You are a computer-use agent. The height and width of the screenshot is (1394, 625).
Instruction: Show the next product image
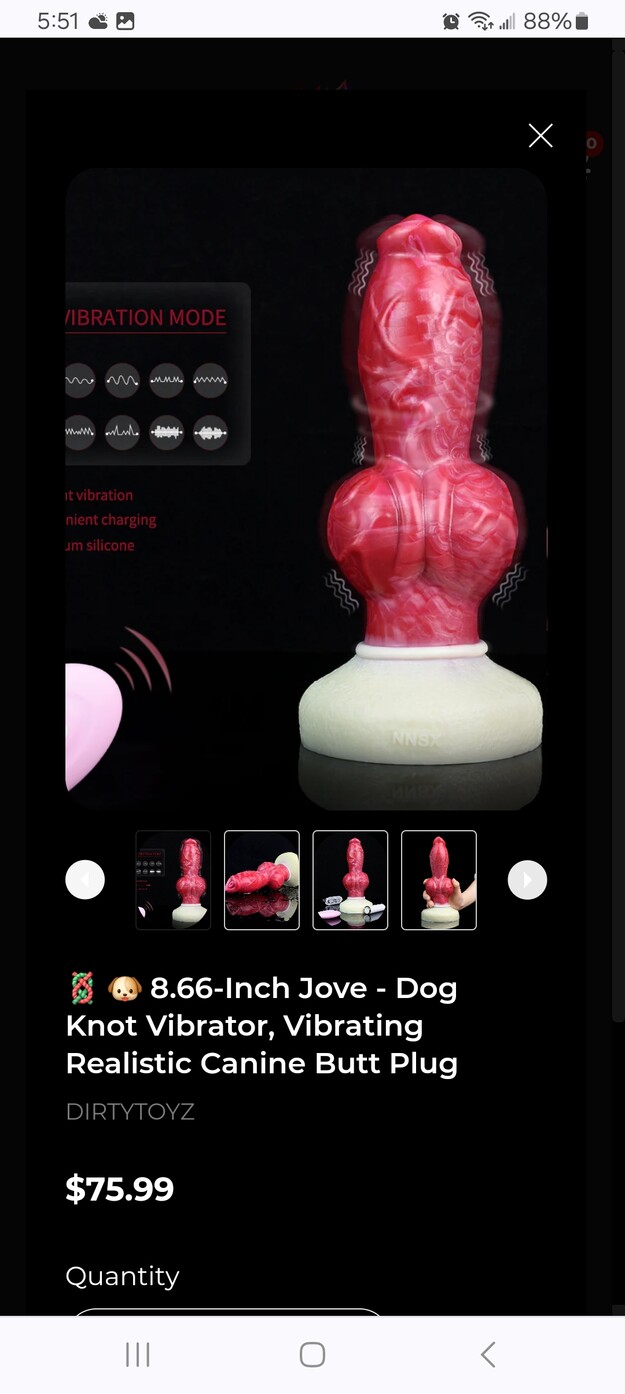527,880
